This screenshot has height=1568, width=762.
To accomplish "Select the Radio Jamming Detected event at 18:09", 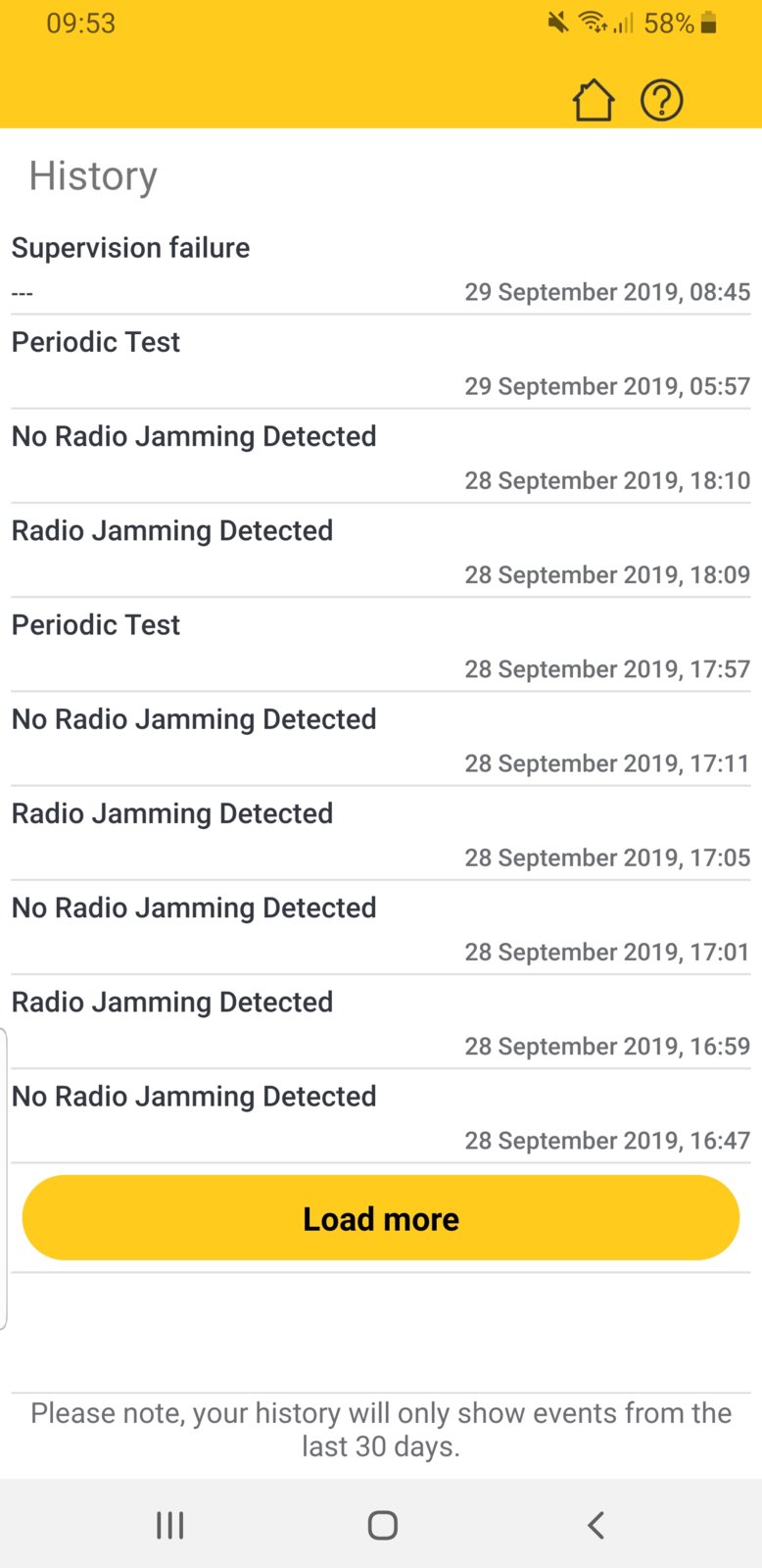I will (x=380, y=551).
